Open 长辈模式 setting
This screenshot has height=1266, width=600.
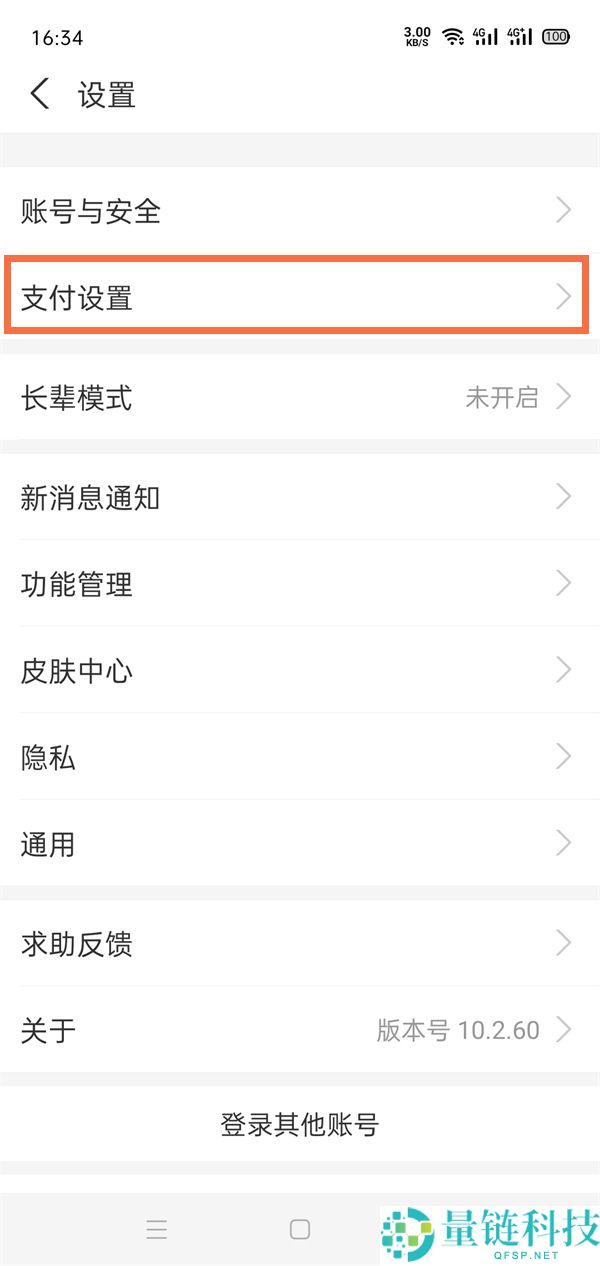click(300, 397)
